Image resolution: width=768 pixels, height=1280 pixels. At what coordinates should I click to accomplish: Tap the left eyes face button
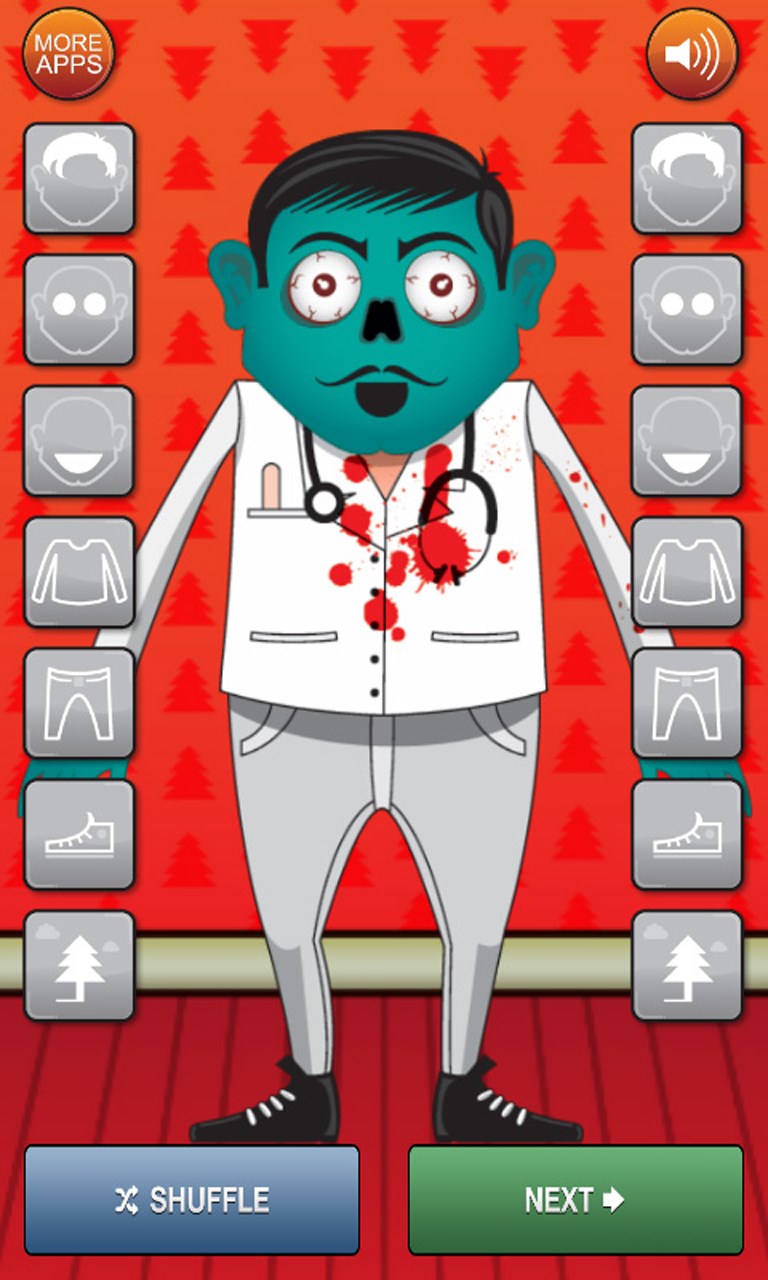point(79,310)
